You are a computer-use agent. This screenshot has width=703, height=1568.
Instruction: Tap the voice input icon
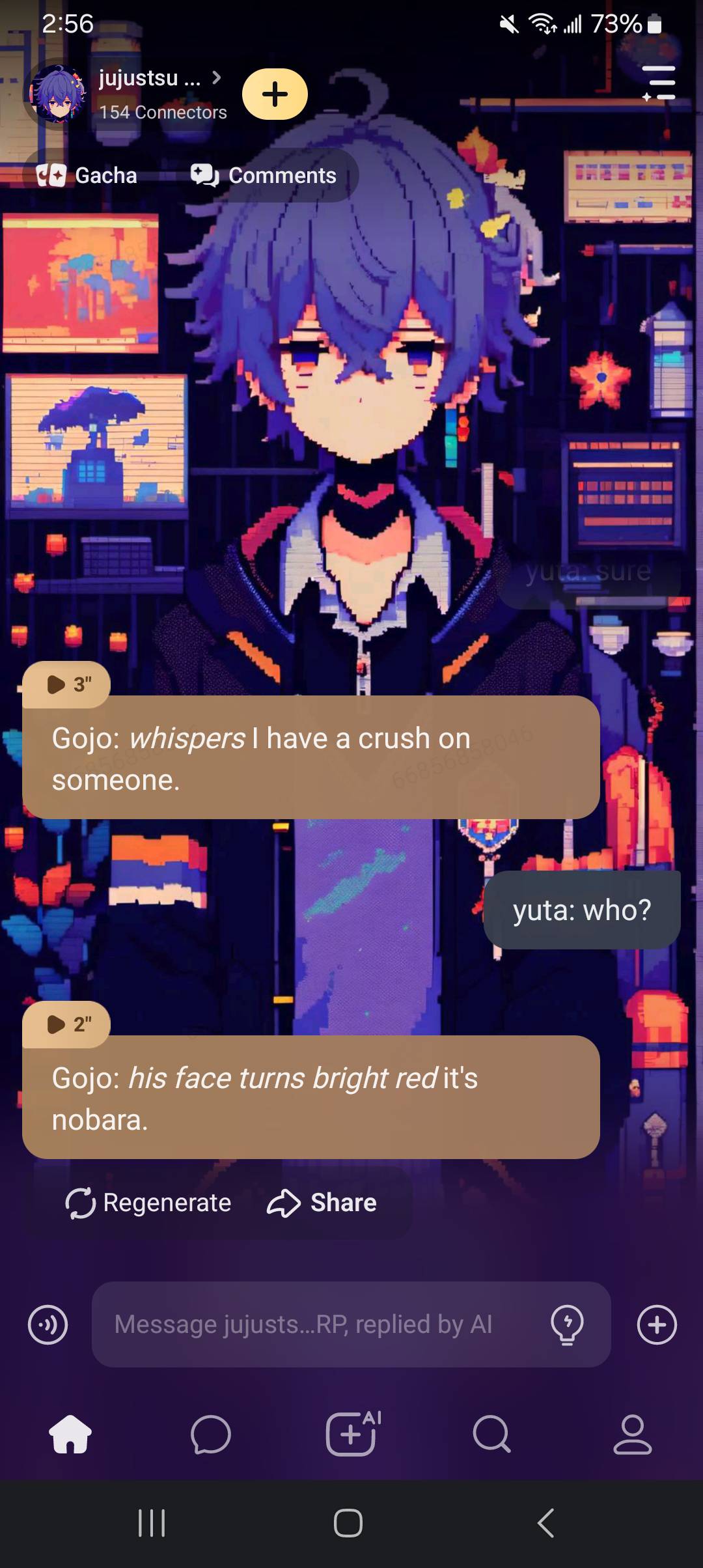[x=48, y=1324]
